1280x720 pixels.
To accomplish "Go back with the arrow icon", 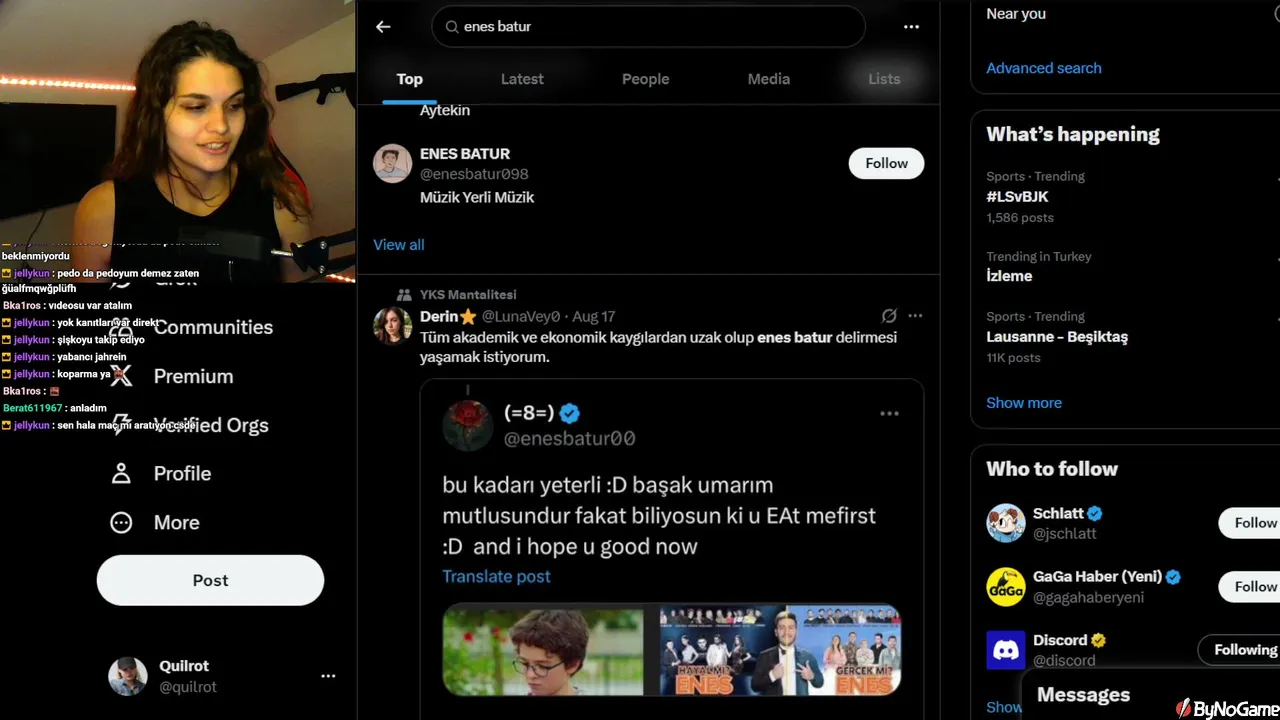I will pos(383,27).
